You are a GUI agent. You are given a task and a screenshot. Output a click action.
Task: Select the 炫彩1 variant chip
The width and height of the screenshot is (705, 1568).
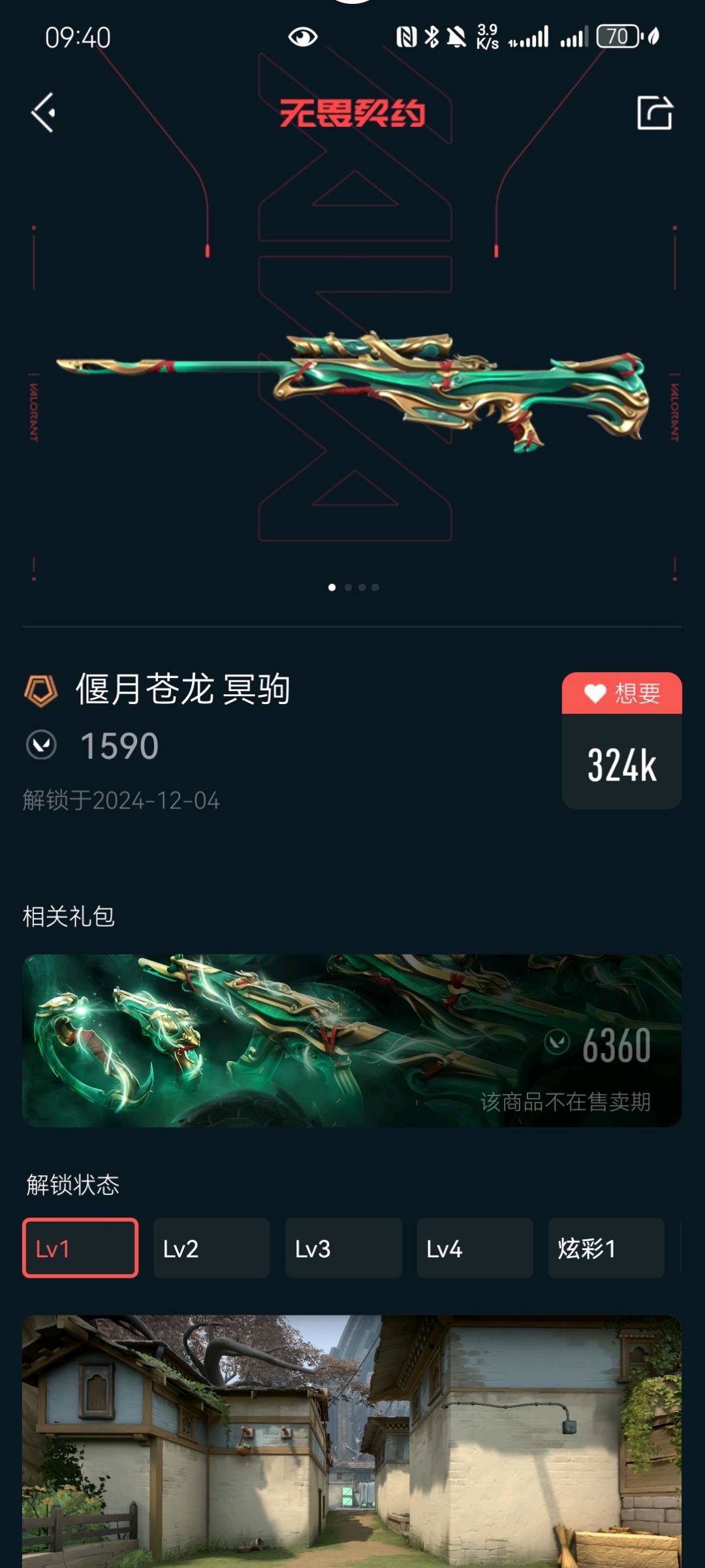point(606,1248)
